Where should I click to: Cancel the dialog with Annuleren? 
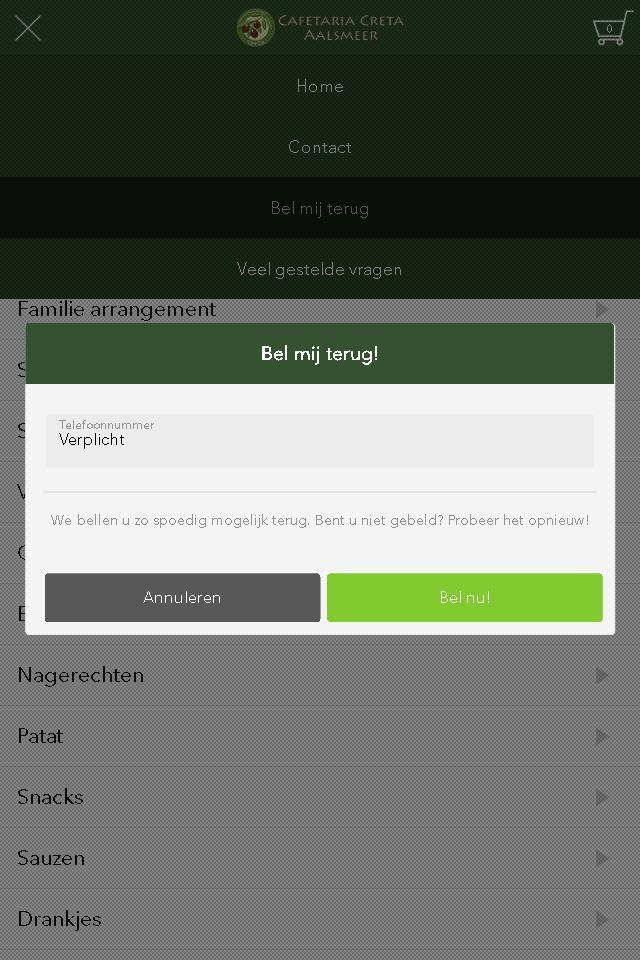click(x=182, y=597)
